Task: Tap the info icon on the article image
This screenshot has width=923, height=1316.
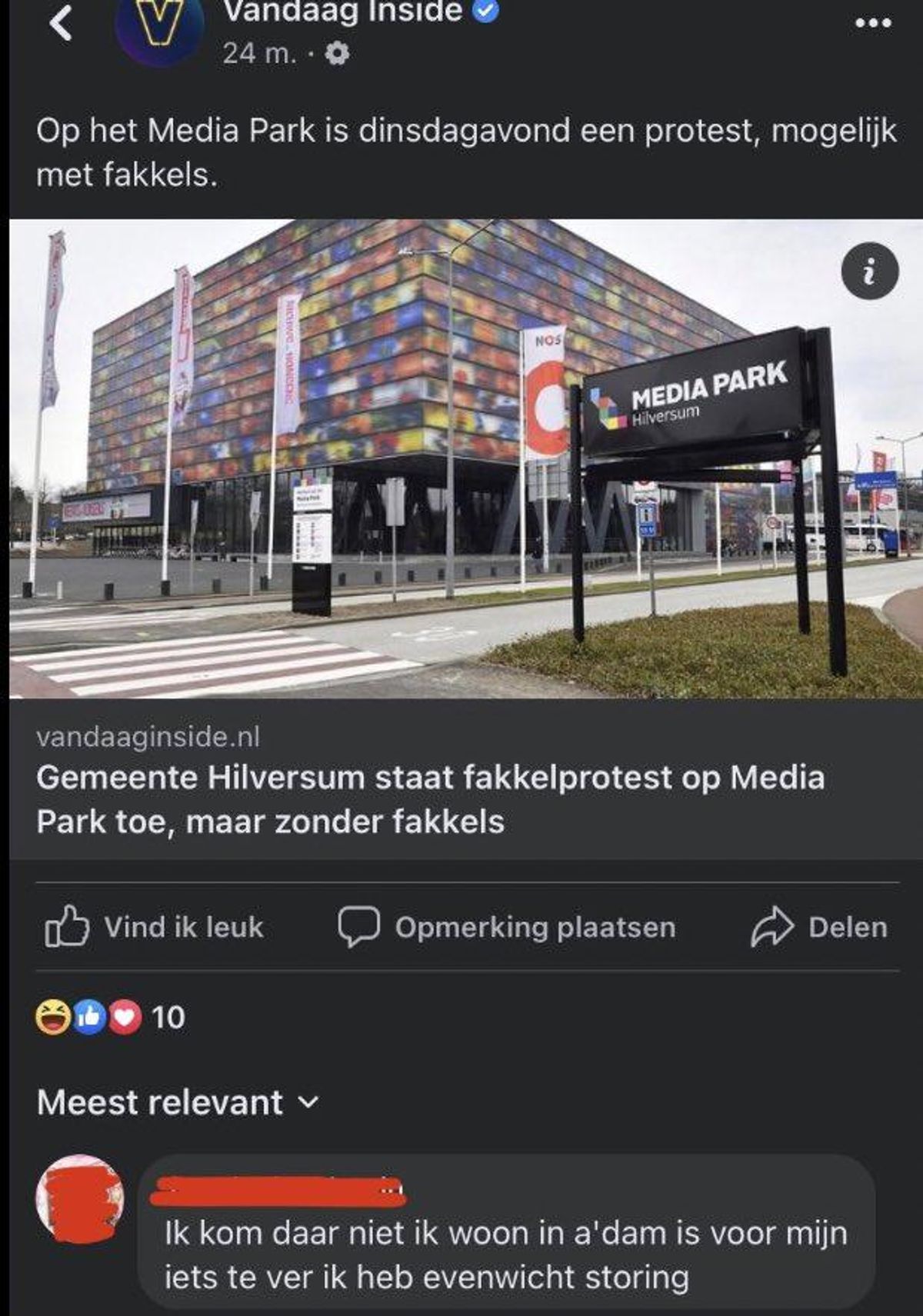Action: [x=870, y=271]
